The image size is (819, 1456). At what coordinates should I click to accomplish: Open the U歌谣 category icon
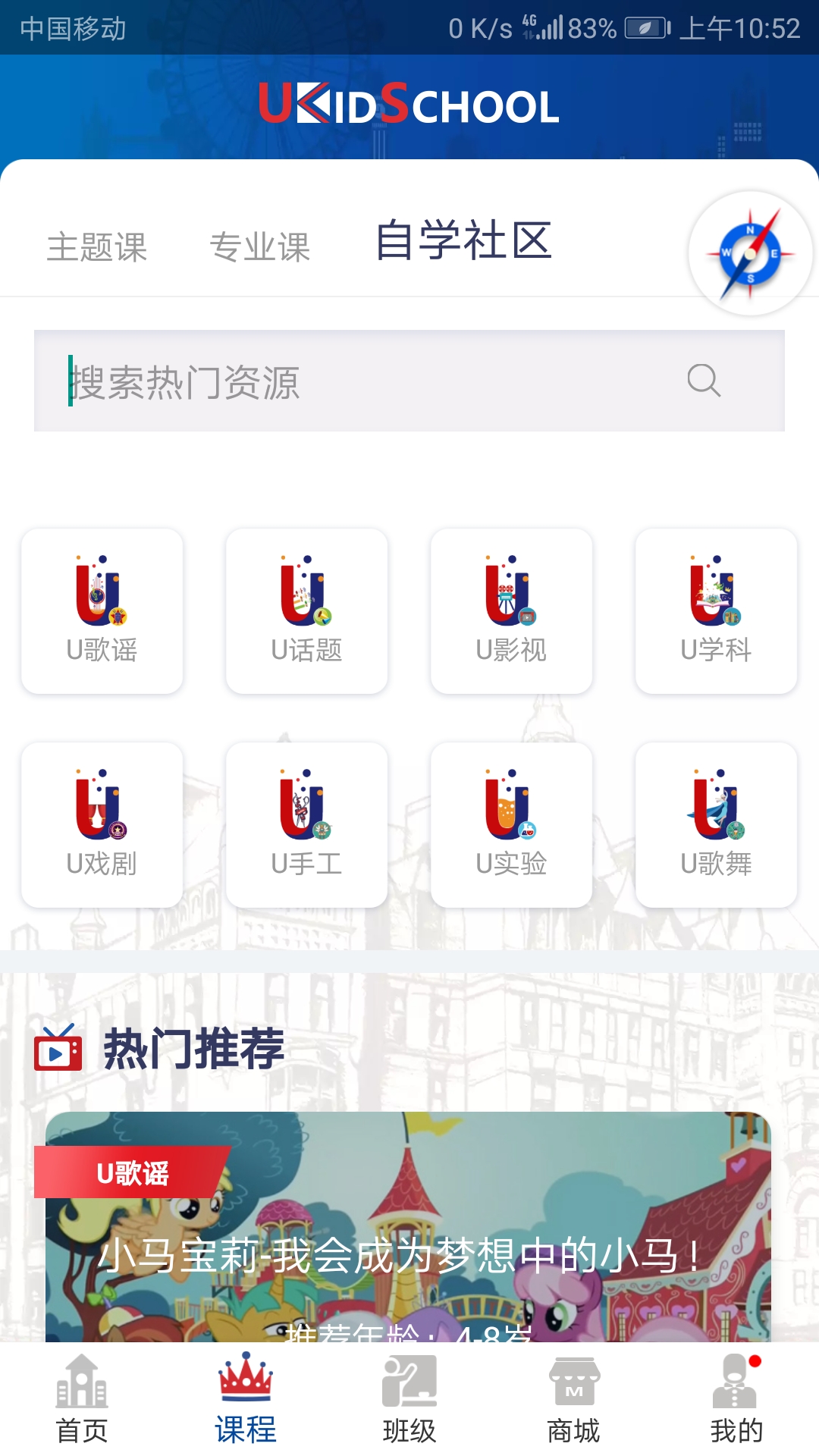tap(102, 610)
